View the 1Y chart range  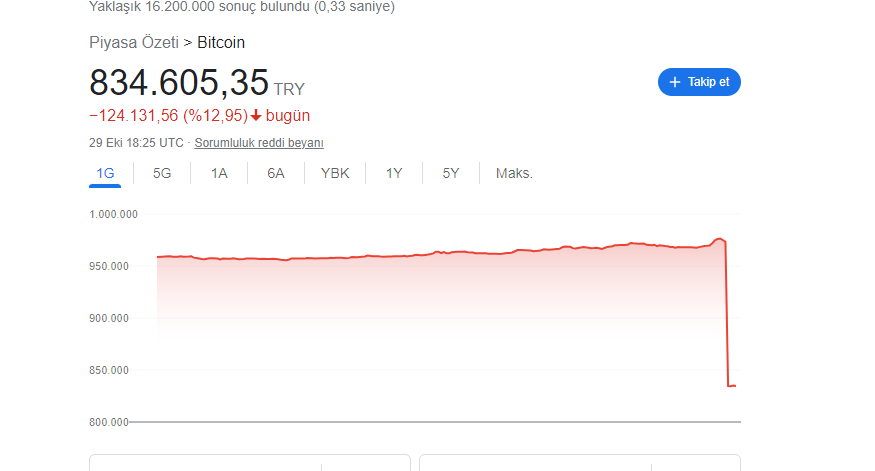[394, 174]
